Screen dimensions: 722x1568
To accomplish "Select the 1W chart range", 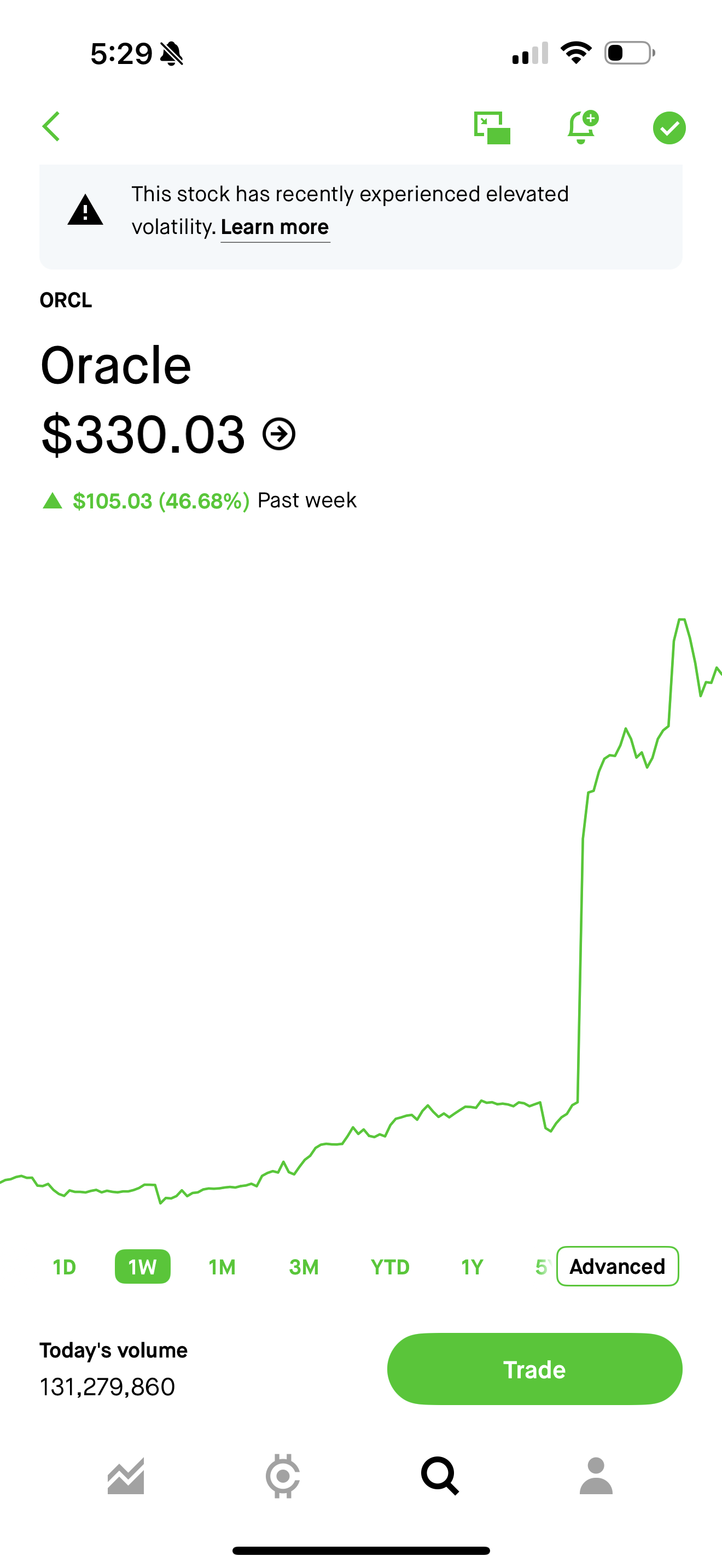I will [x=142, y=1267].
